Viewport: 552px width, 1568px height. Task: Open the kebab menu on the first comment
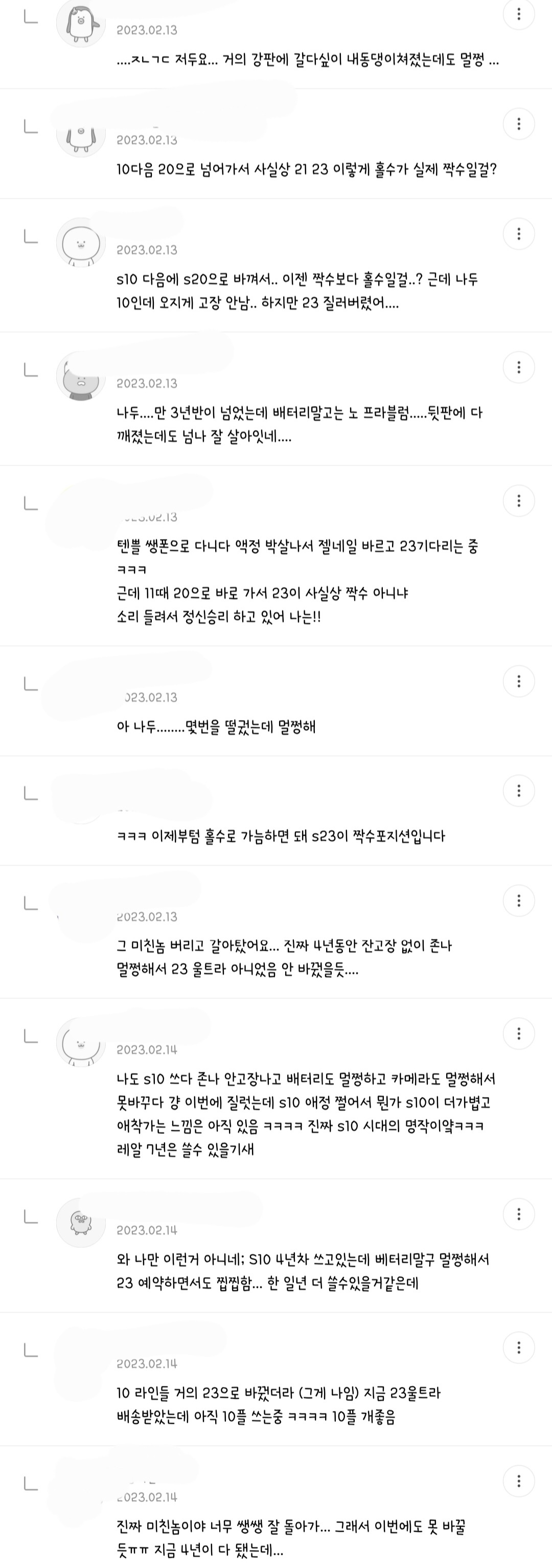click(x=519, y=14)
